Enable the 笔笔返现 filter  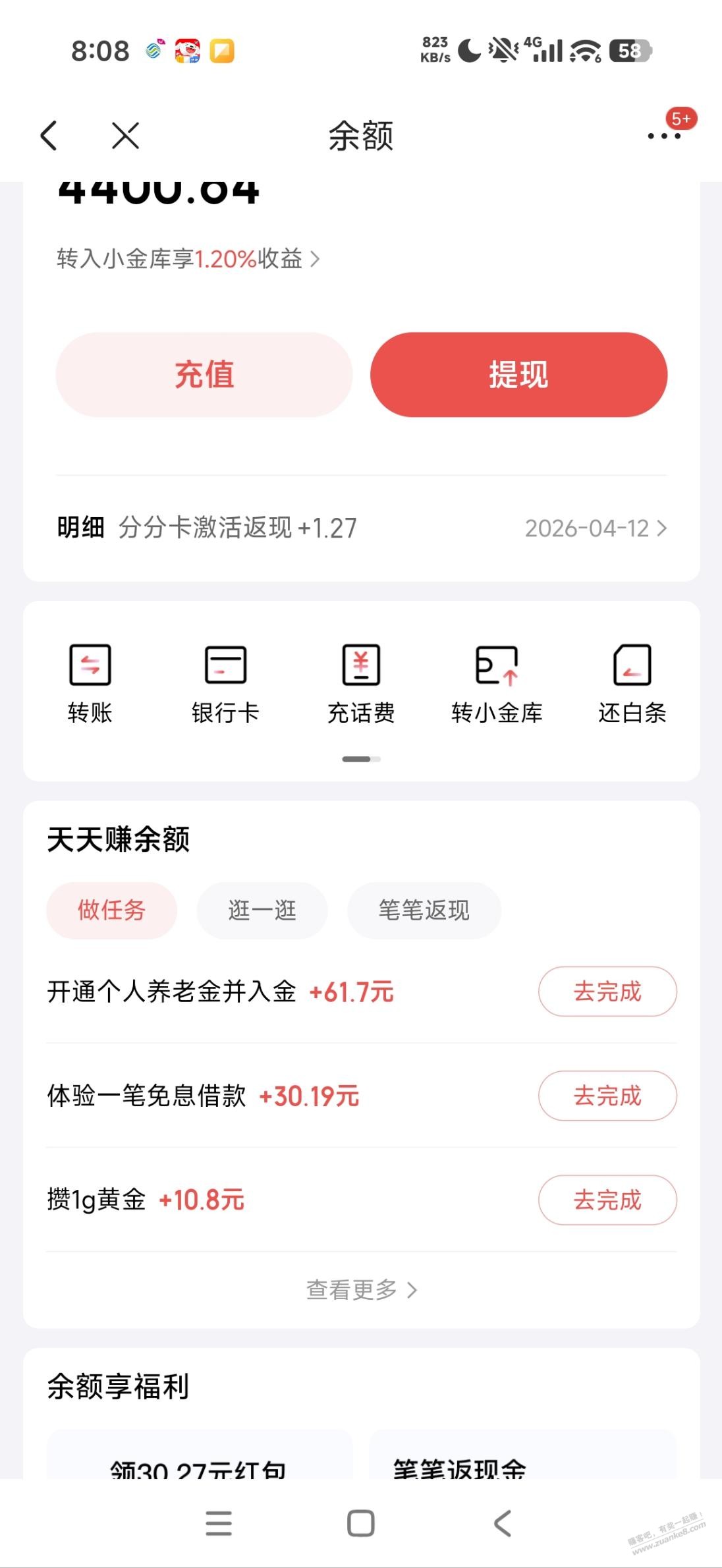424,910
